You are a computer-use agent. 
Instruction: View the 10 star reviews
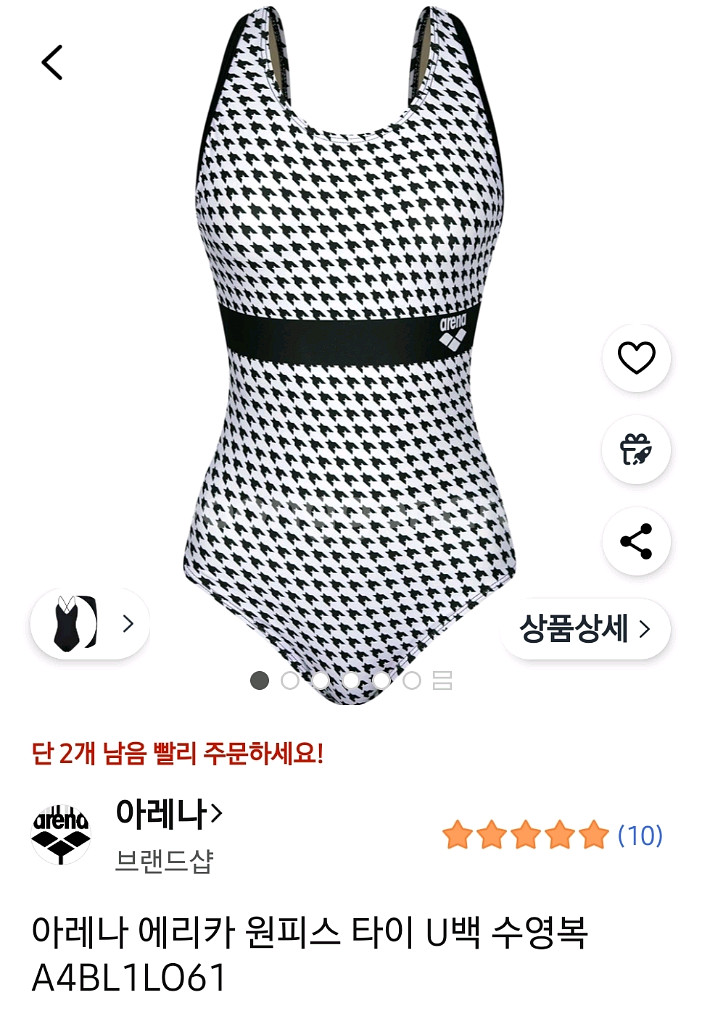click(x=552, y=835)
